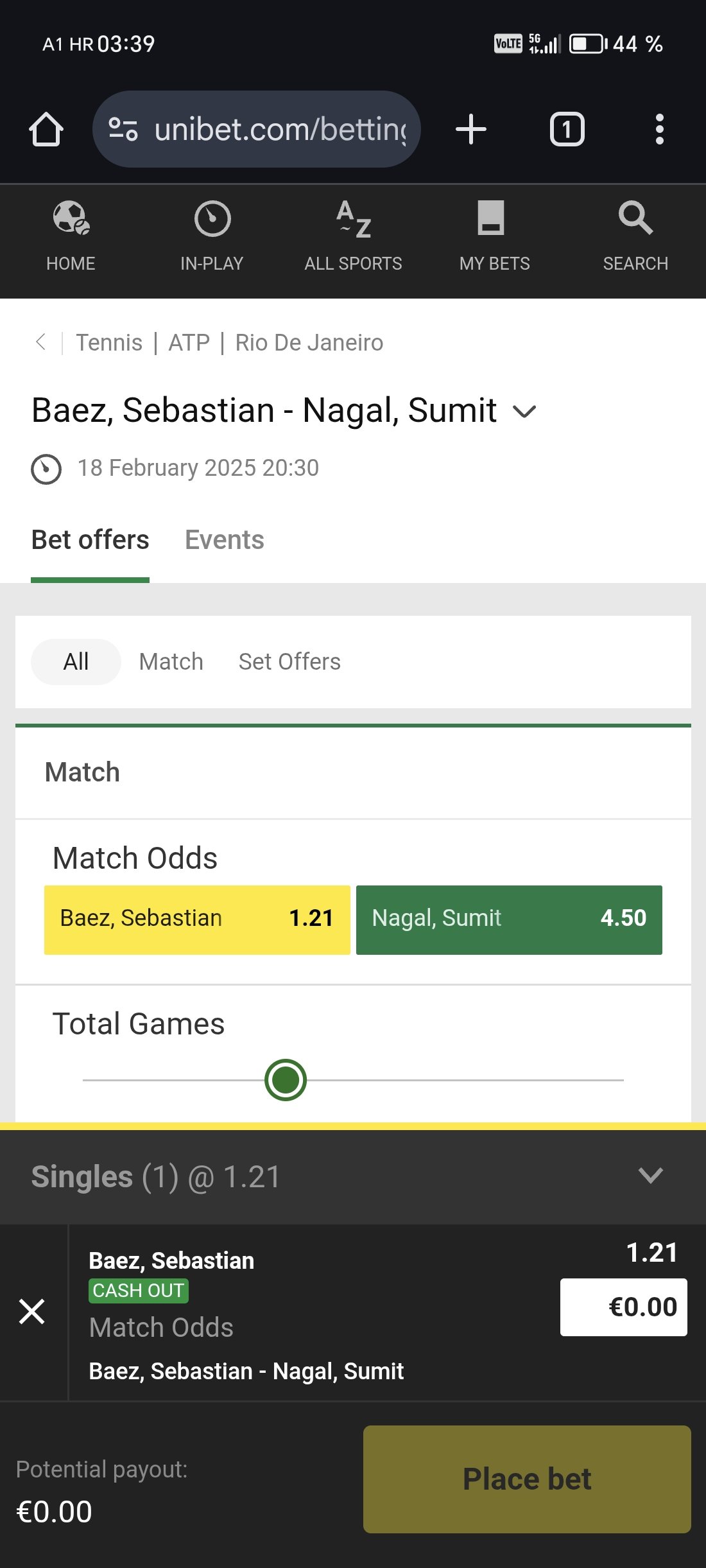Open the tab switcher
This screenshot has height=1568, width=706.
click(567, 129)
